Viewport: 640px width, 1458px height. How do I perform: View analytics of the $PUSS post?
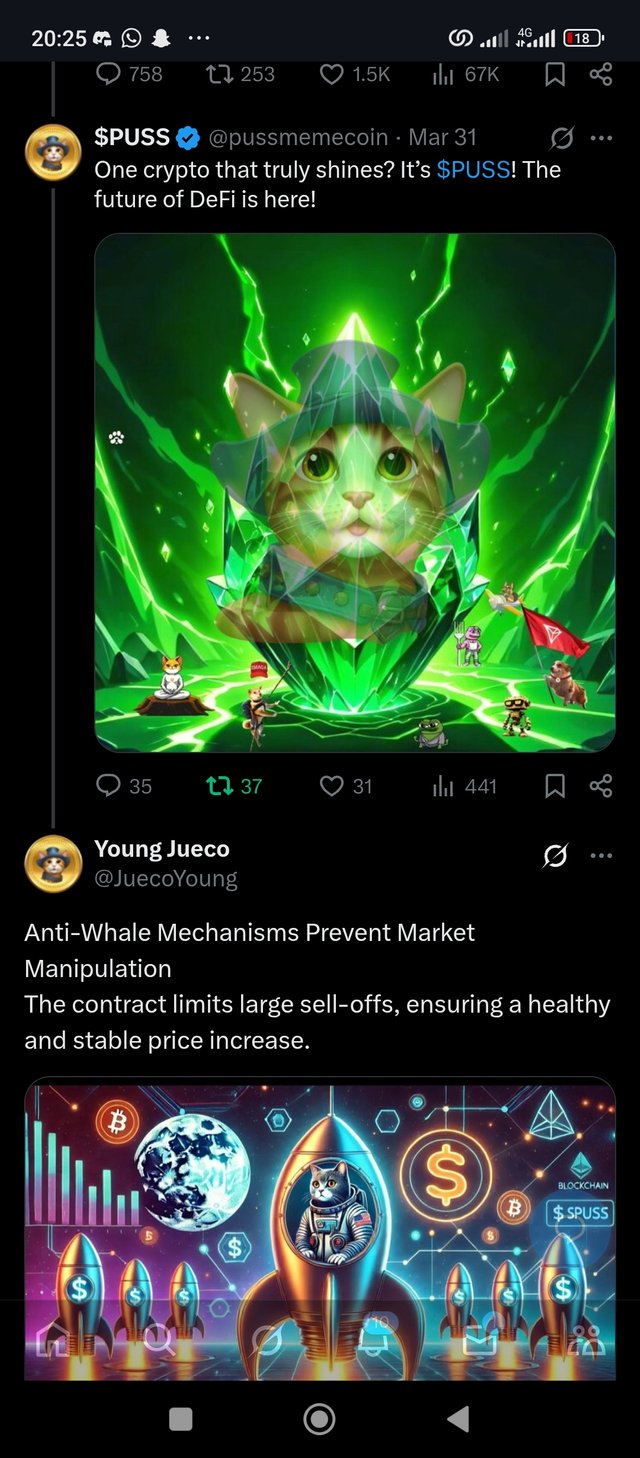point(443,786)
